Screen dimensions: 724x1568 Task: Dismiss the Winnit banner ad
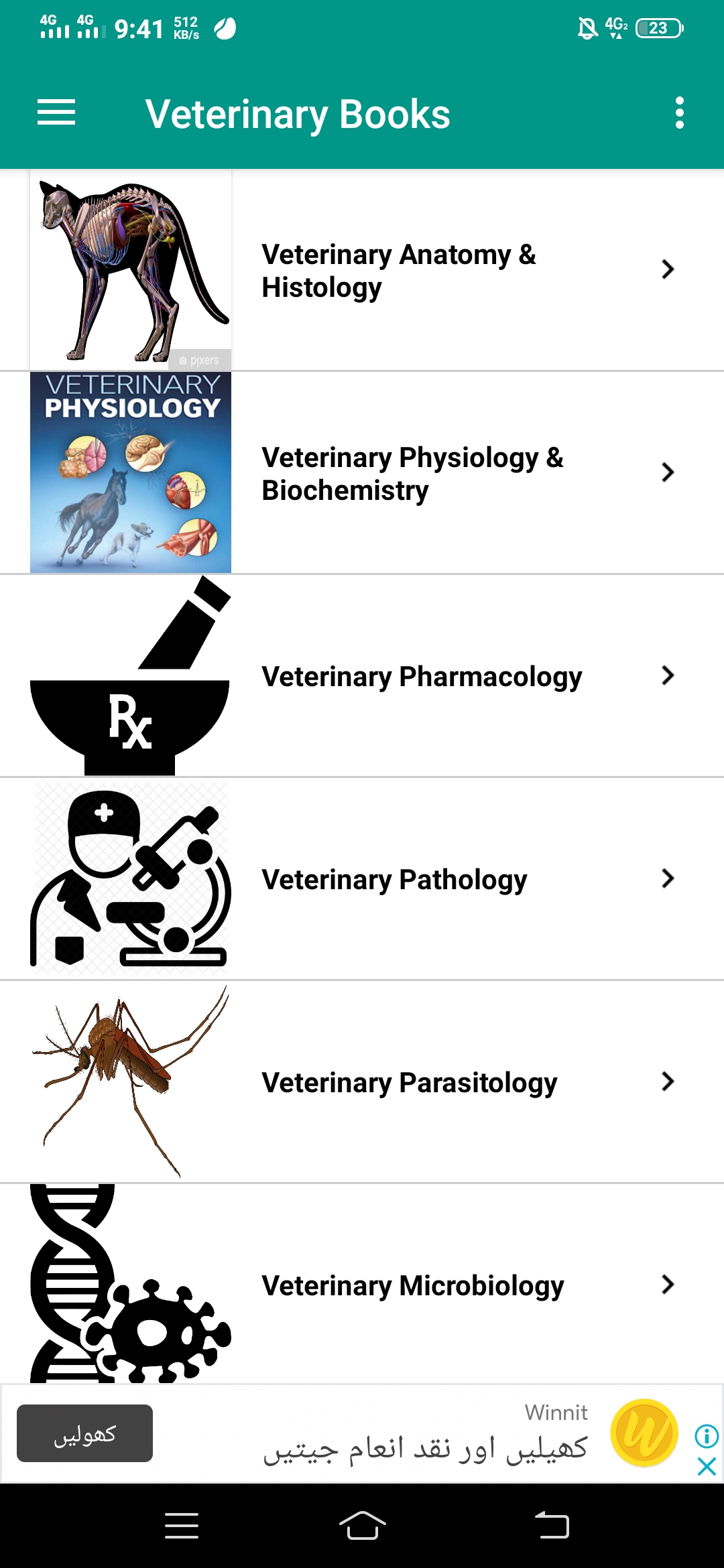click(707, 1466)
